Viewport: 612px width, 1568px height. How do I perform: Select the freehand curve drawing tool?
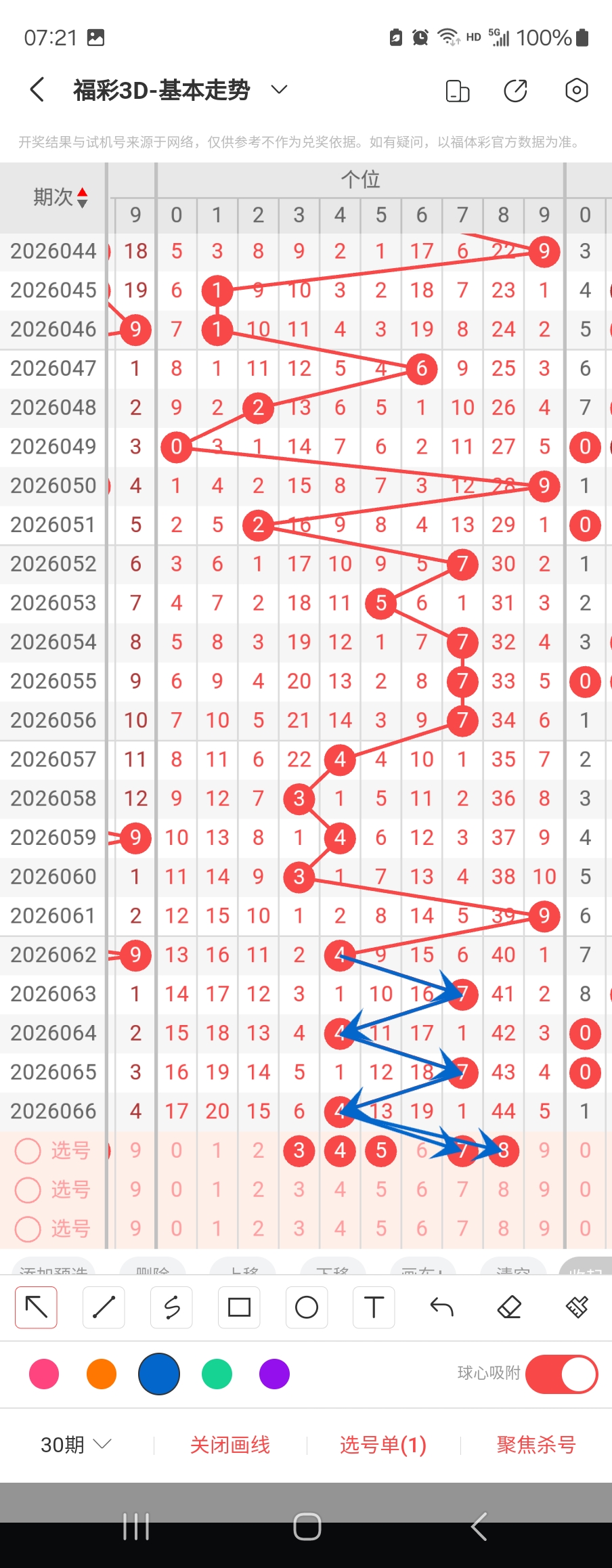[171, 1307]
